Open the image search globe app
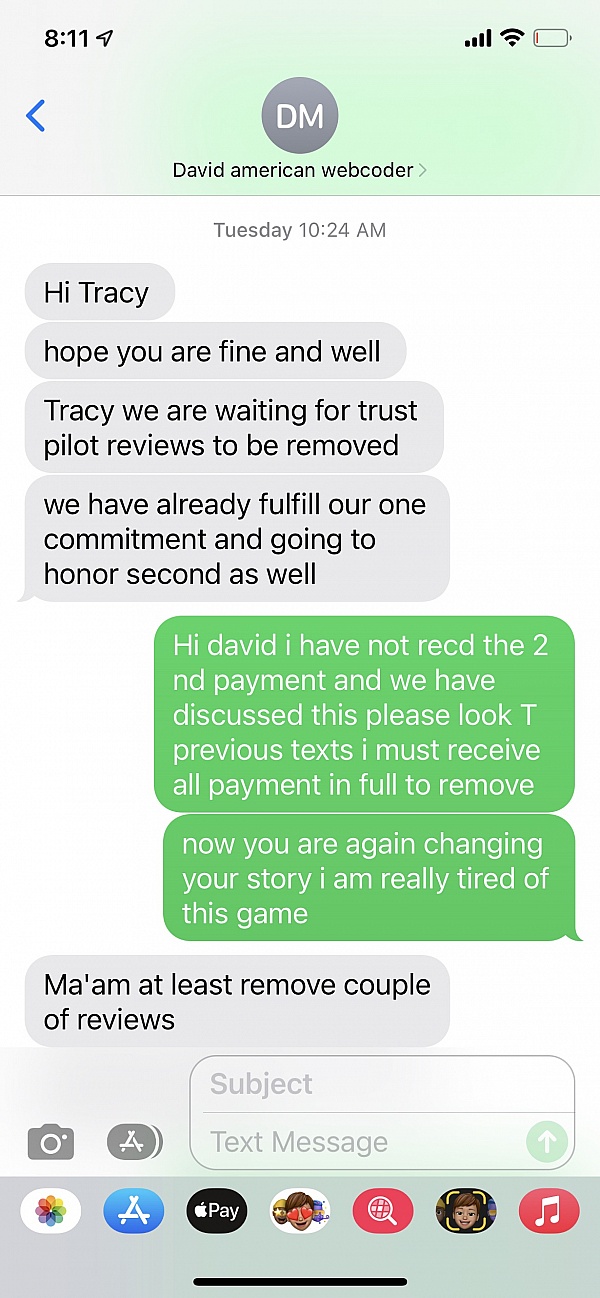The height and width of the screenshot is (1298, 600). (x=383, y=1212)
